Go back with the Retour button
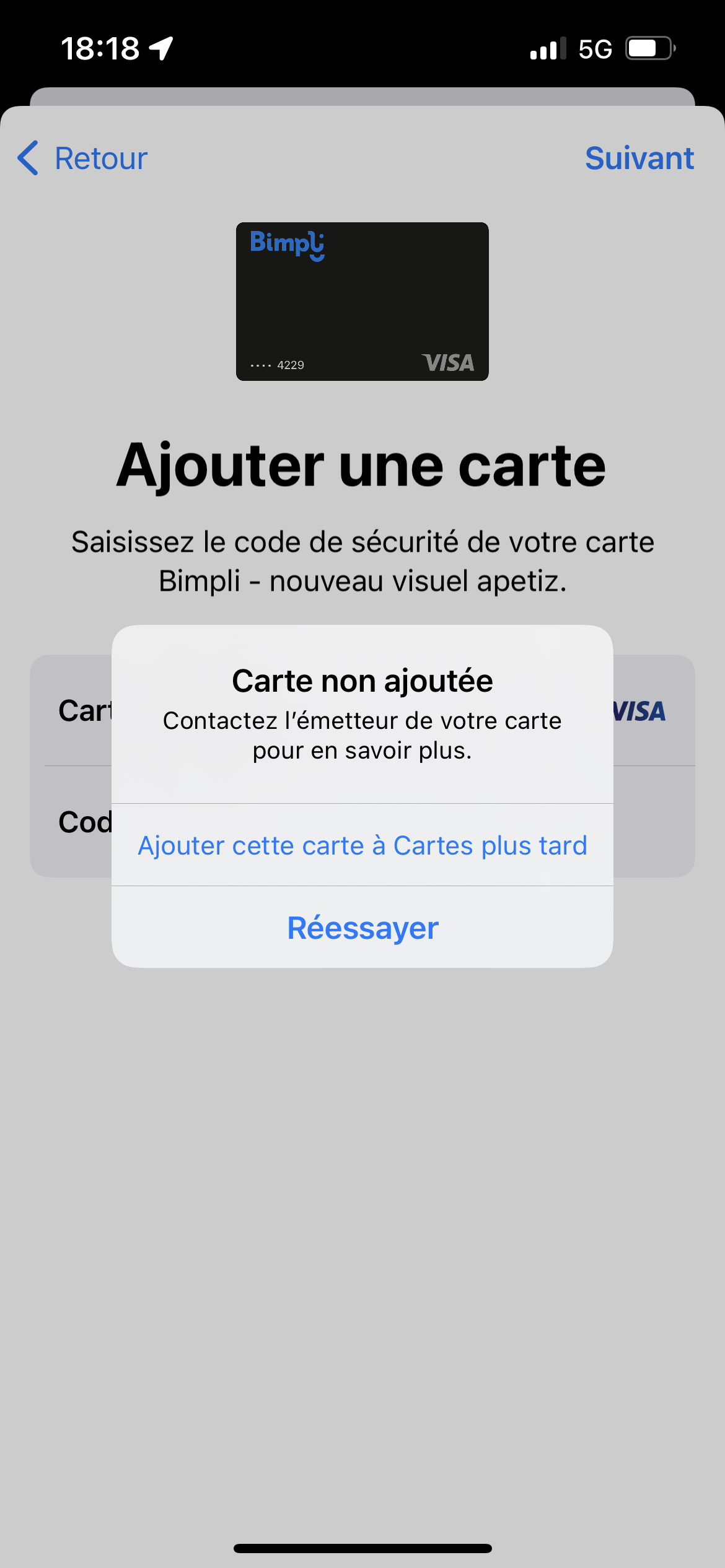 click(83, 159)
